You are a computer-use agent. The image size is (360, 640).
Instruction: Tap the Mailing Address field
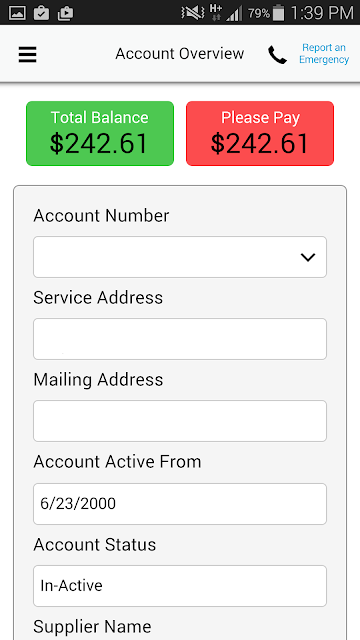pos(180,421)
